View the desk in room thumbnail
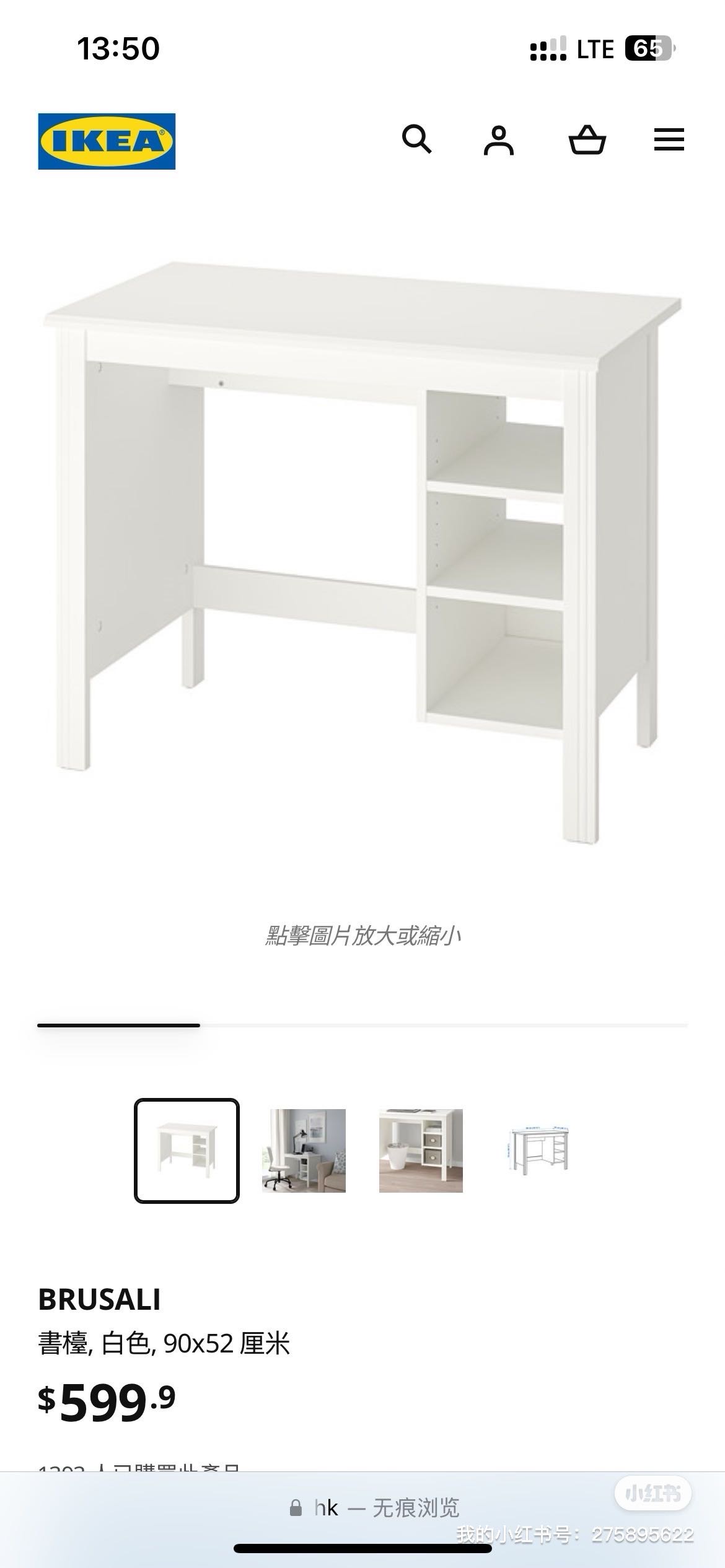Viewport: 725px width, 1568px height. point(304,1151)
